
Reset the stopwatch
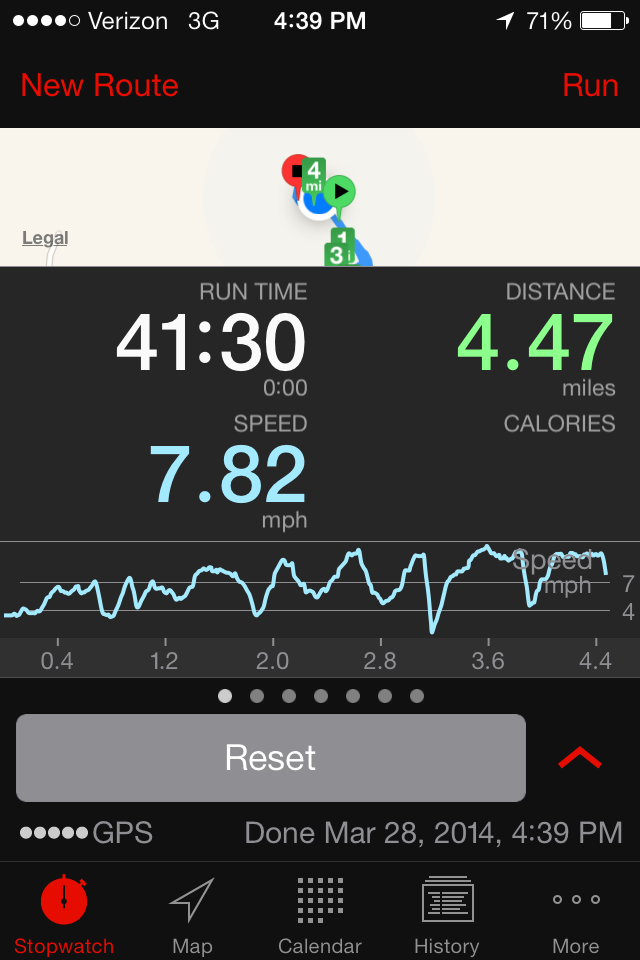(271, 757)
